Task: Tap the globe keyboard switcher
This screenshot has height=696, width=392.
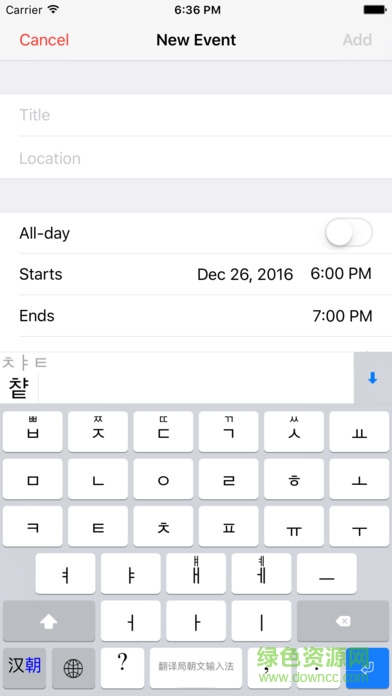Action: pos(73,668)
